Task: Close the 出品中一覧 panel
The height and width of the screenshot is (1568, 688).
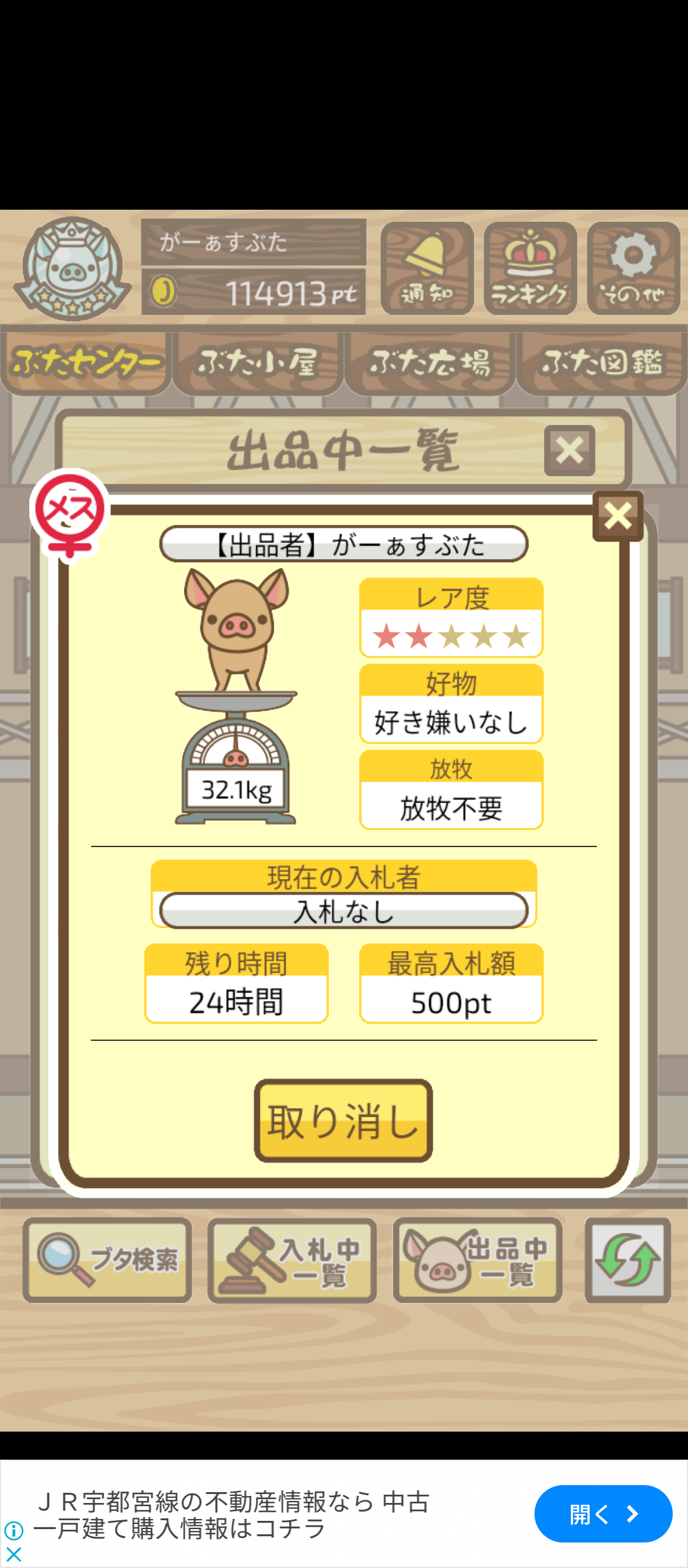Action: tap(570, 450)
